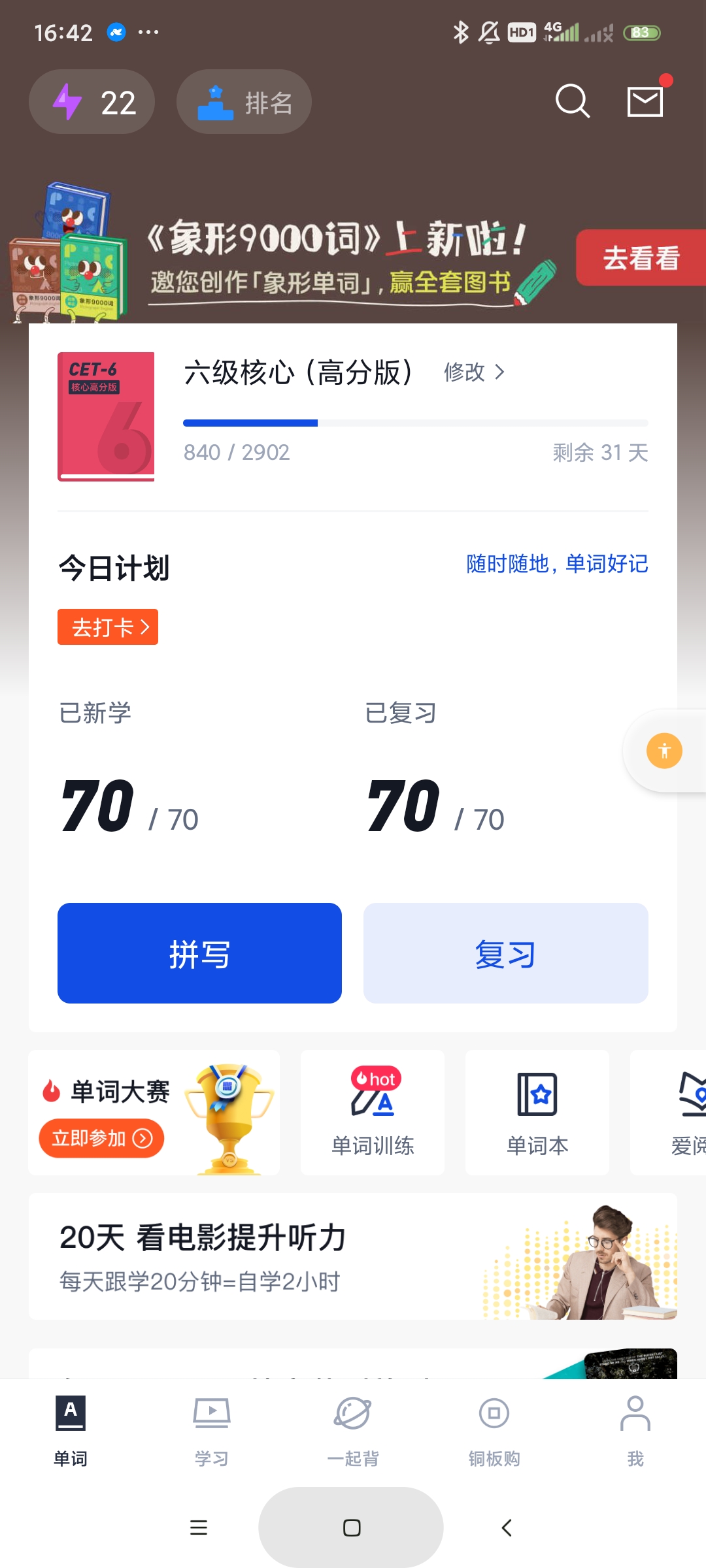Open the 20天看电影提升听力 card
Viewport: 706px width, 1568px height.
point(353,1256)
